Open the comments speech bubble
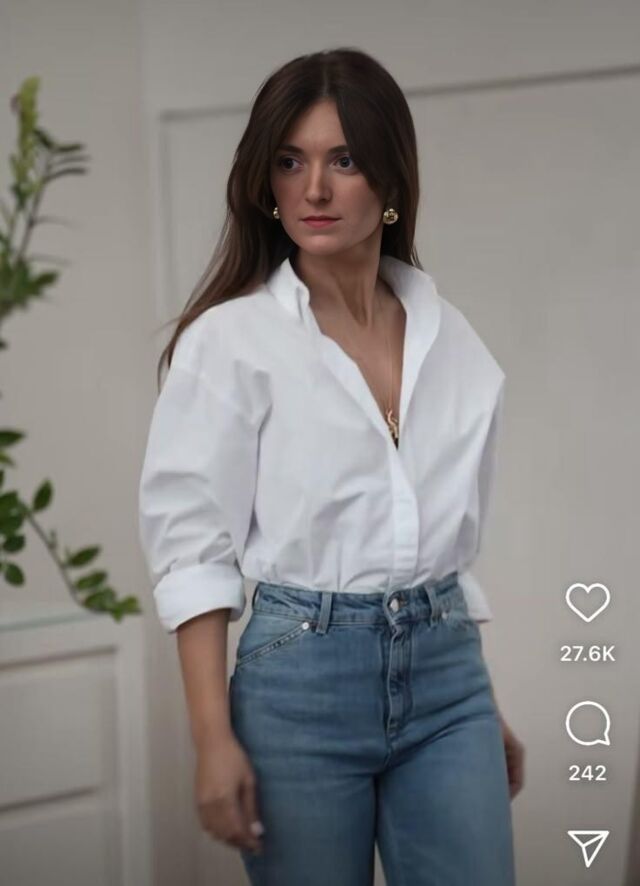Viewport: 640px width, 886px height. pos(587,723)
